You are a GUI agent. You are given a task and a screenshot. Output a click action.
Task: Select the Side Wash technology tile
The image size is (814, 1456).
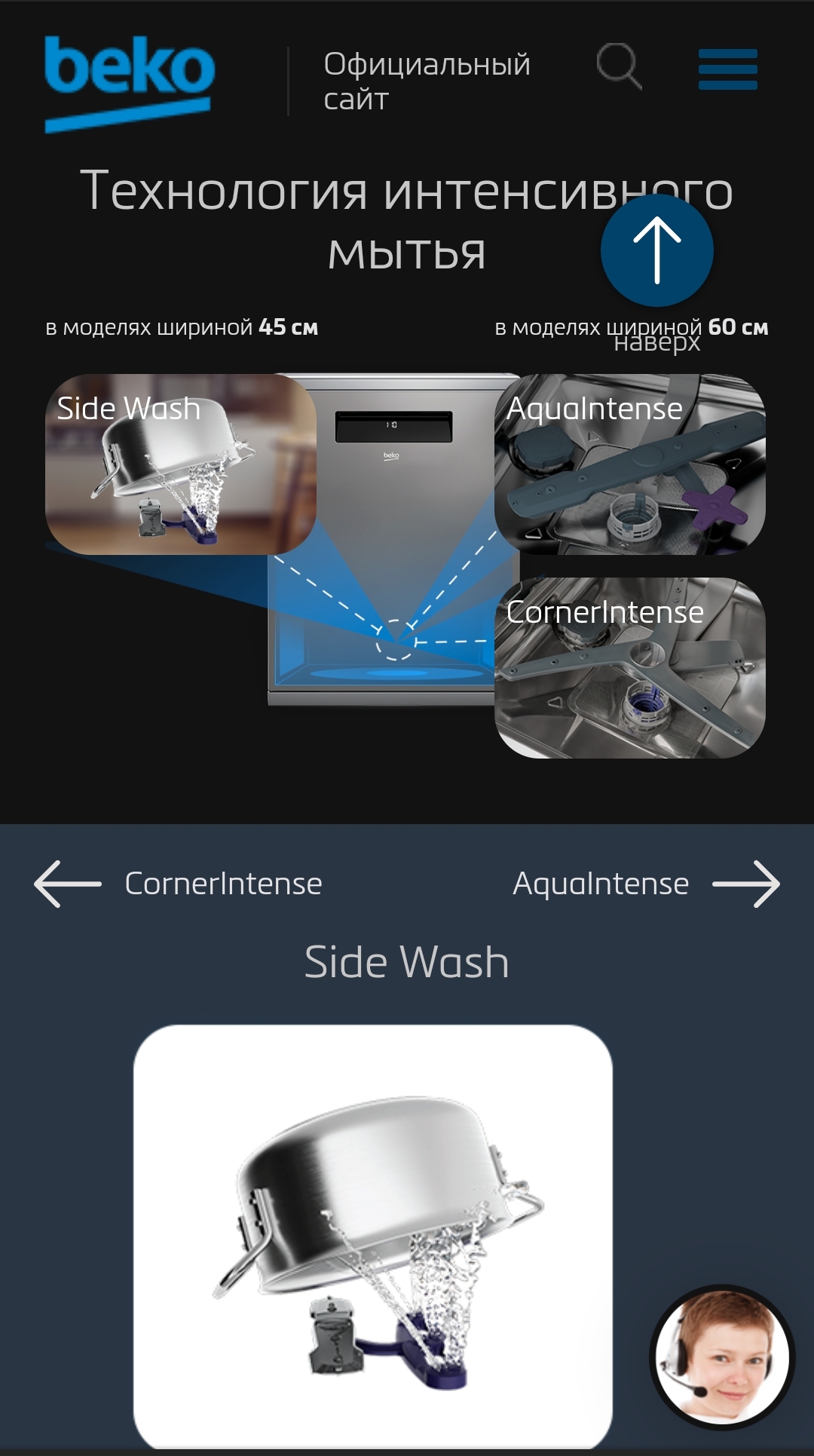coord(181,464)
